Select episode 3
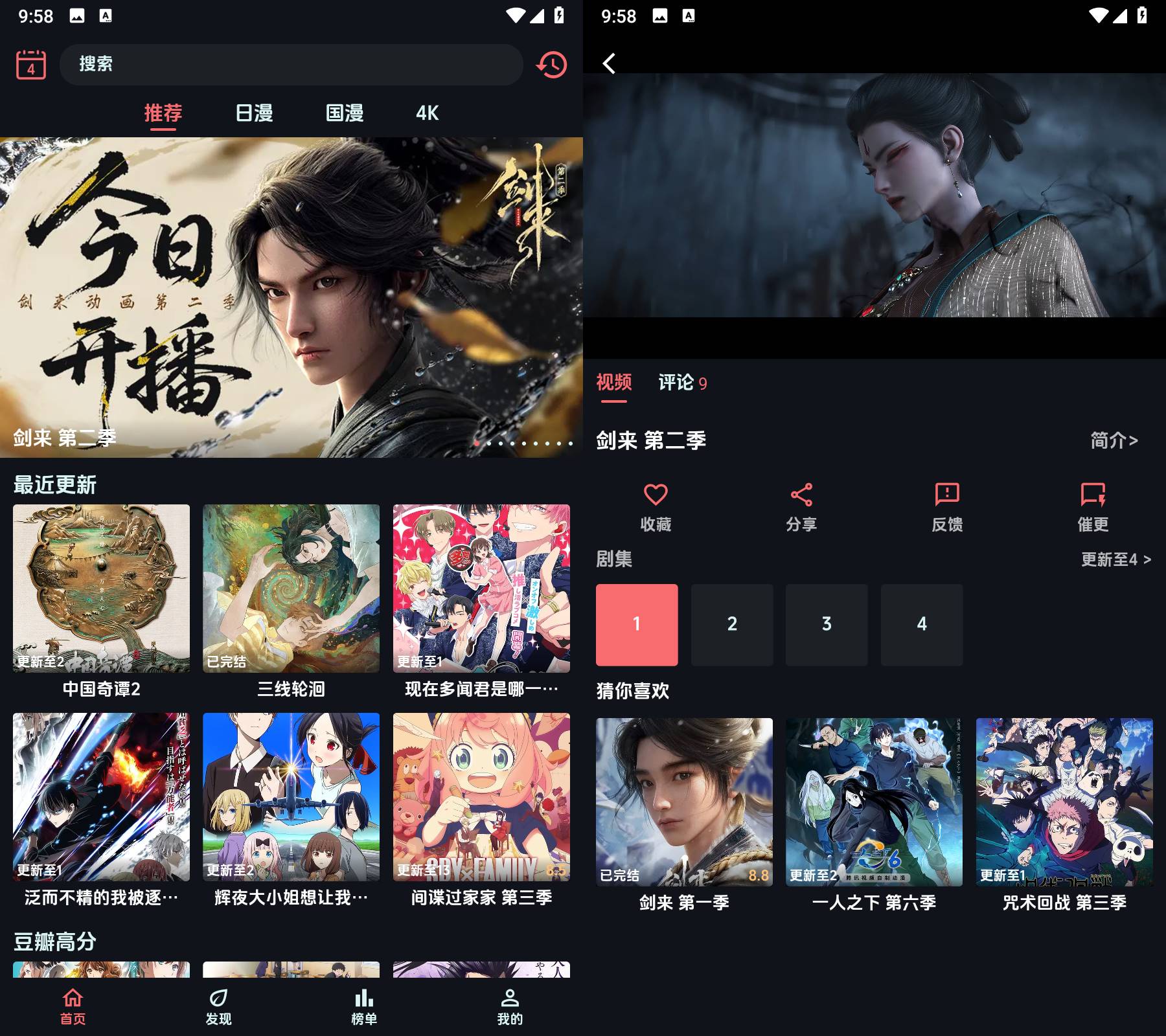The image size is (1166, 1036). click(x=827, y=624)
